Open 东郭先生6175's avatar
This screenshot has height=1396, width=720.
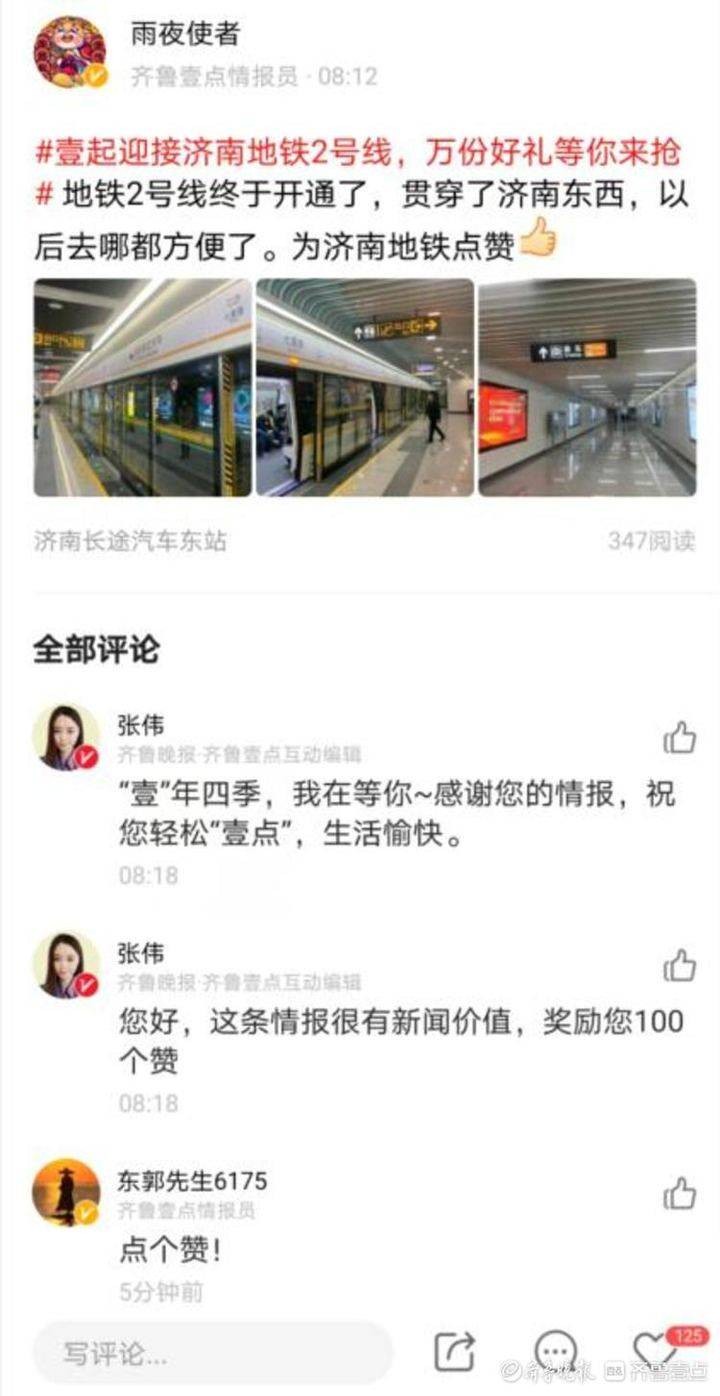point(66,1192)
